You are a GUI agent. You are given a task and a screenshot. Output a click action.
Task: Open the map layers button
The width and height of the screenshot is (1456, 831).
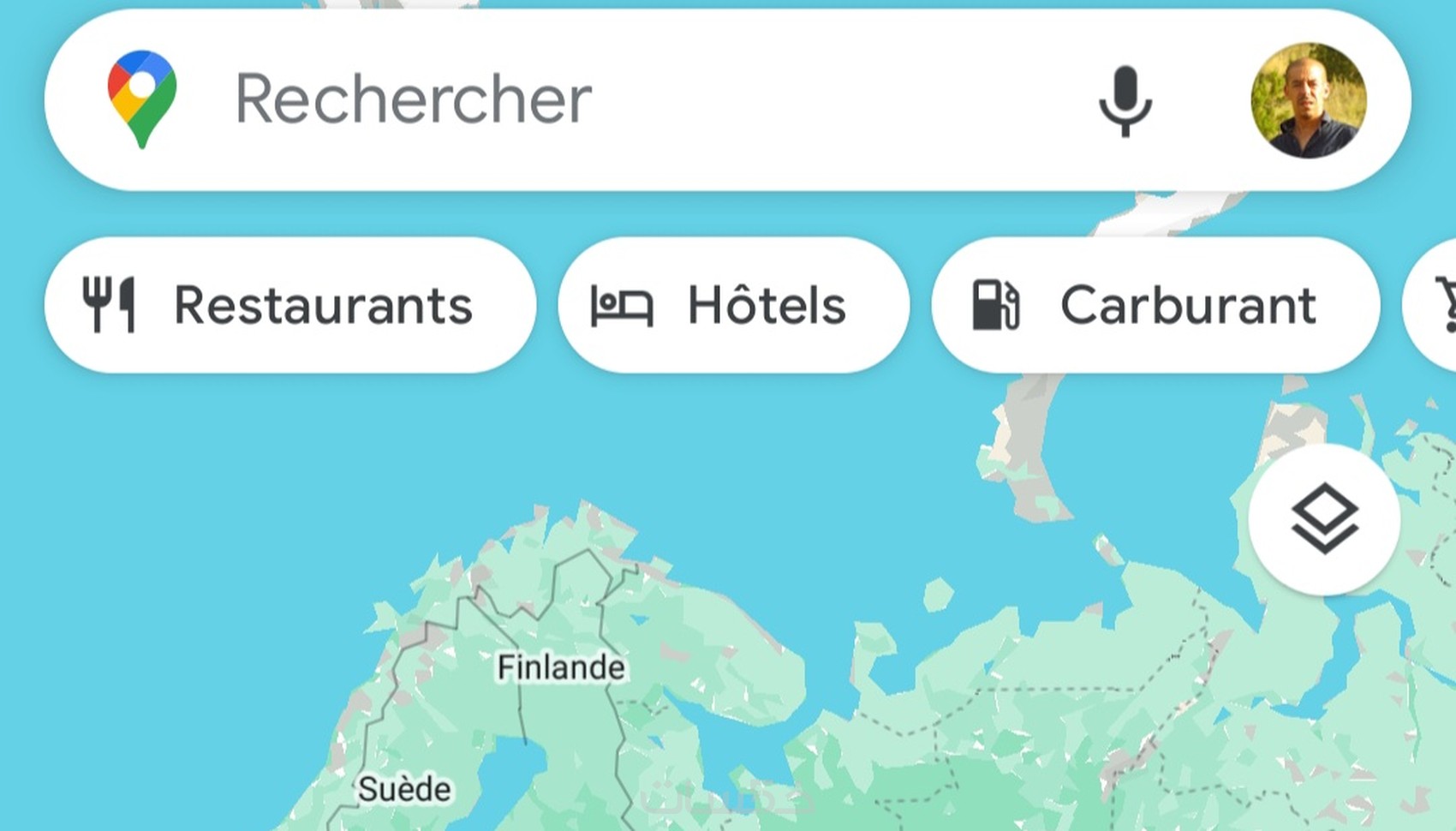click(1324, 519)
